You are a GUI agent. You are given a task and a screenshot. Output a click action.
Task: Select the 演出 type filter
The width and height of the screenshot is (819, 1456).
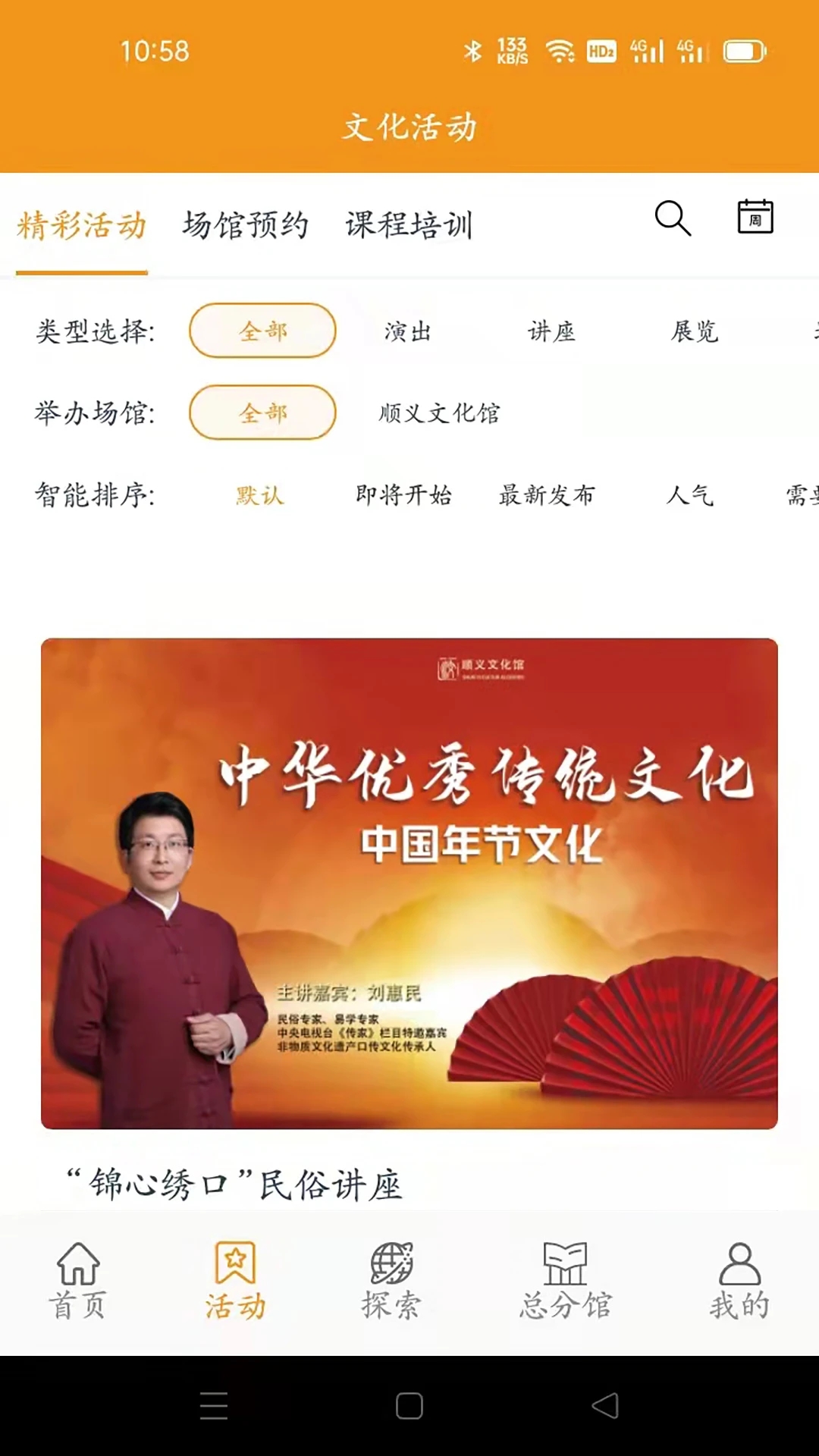point(407,331)
